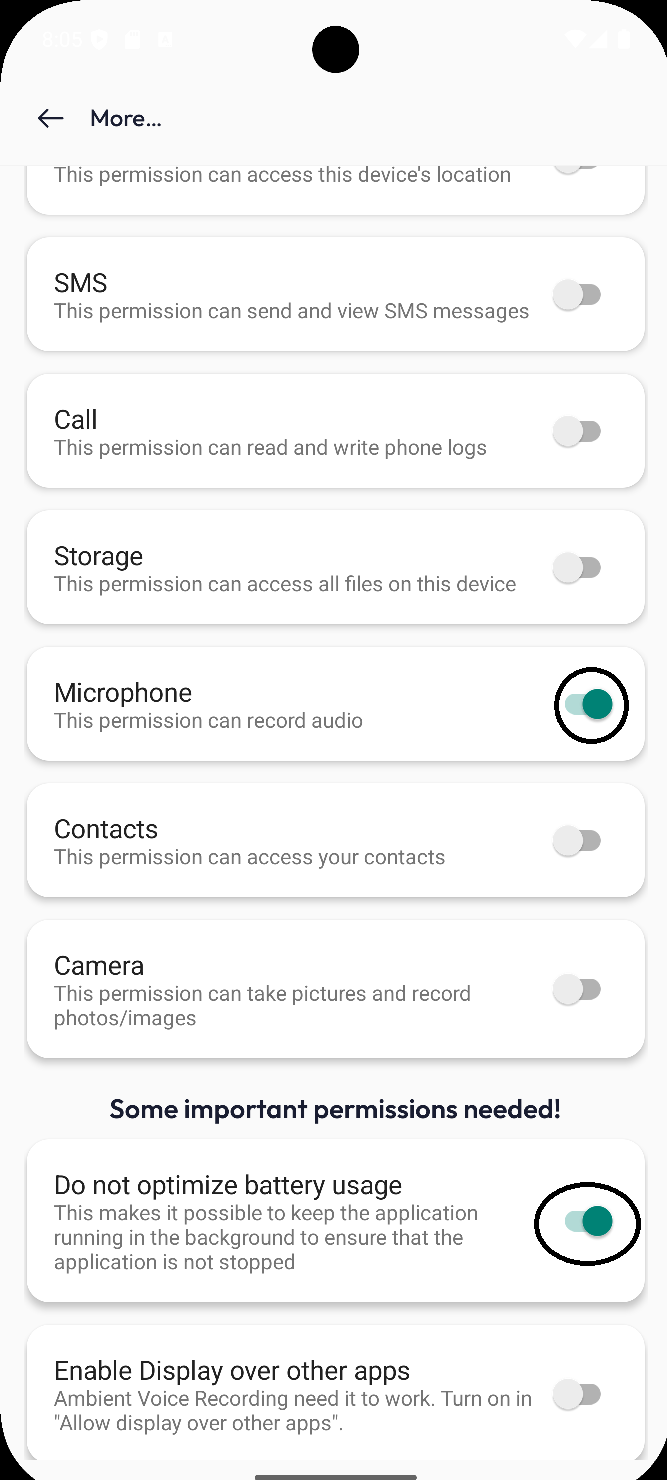Disable the Microphone permission switch
Viewport: 667px width, 1480px height.
[x=588, y=705]
